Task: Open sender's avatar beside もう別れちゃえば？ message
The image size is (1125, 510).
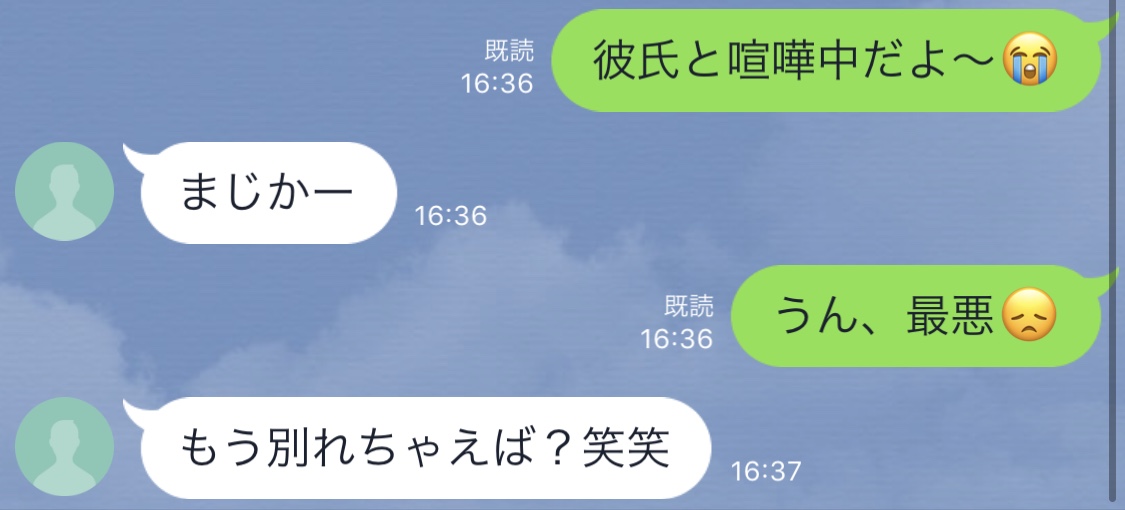Action: coord(65,446)
